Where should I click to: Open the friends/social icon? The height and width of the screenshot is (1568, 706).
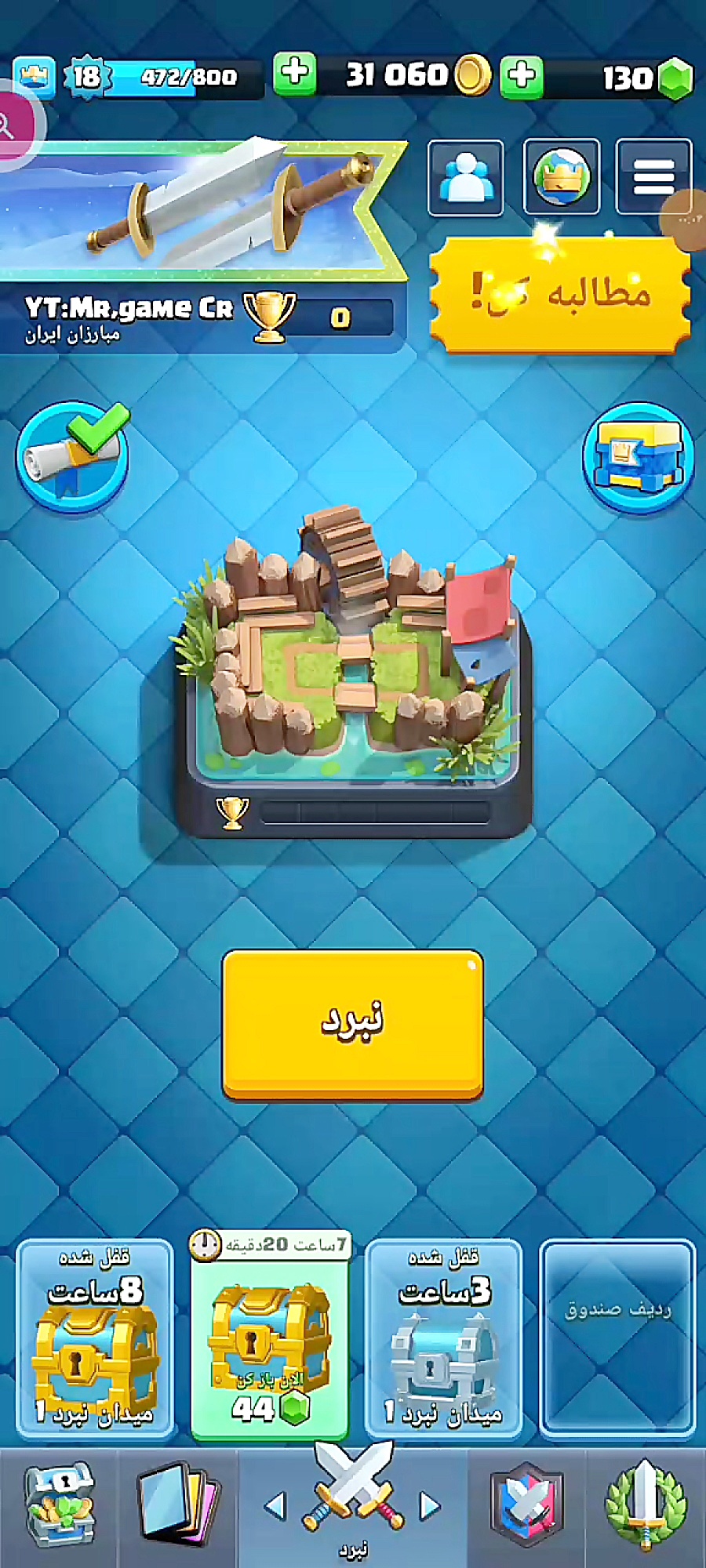(466, 177)
